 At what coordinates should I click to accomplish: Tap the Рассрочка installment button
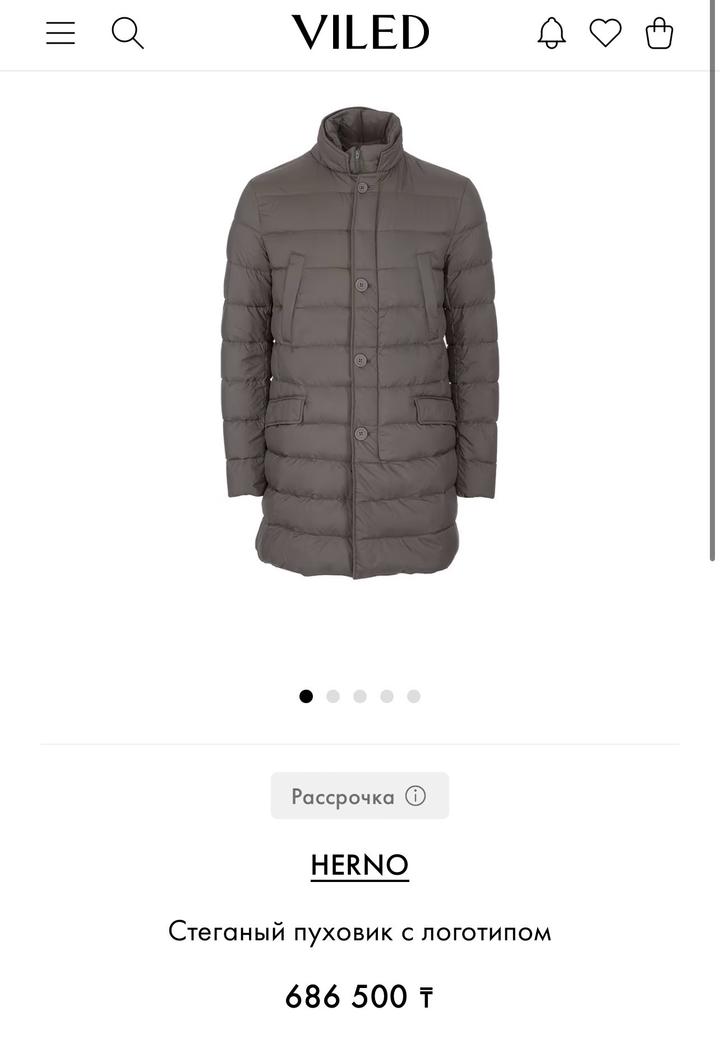tap(359, 796)
